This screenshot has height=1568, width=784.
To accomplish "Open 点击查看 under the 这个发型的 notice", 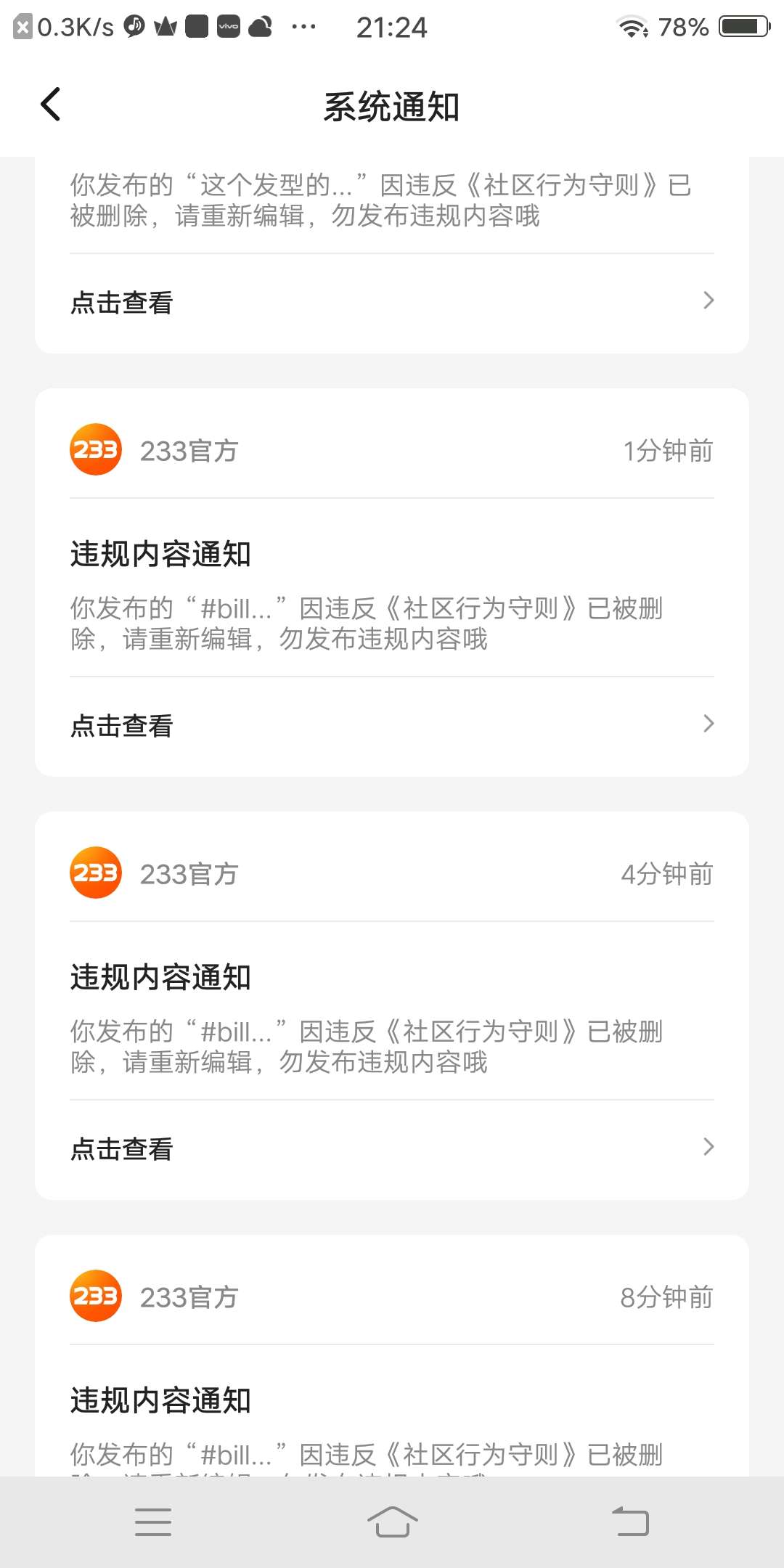I will pos(392,303).
